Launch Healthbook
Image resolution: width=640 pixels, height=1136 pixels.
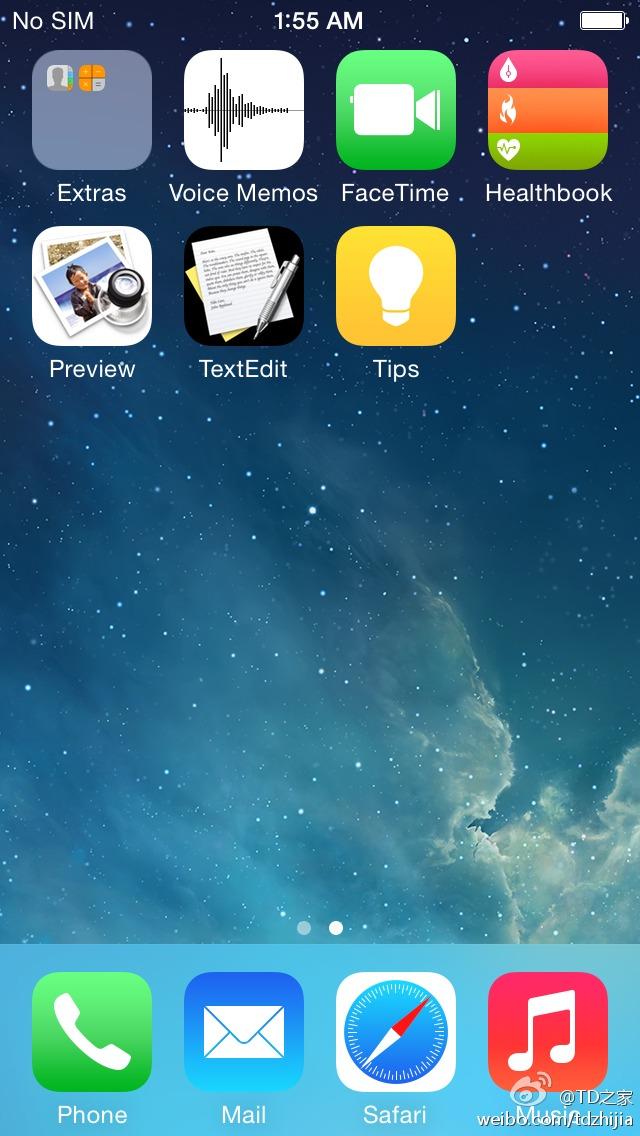[548, 110]
